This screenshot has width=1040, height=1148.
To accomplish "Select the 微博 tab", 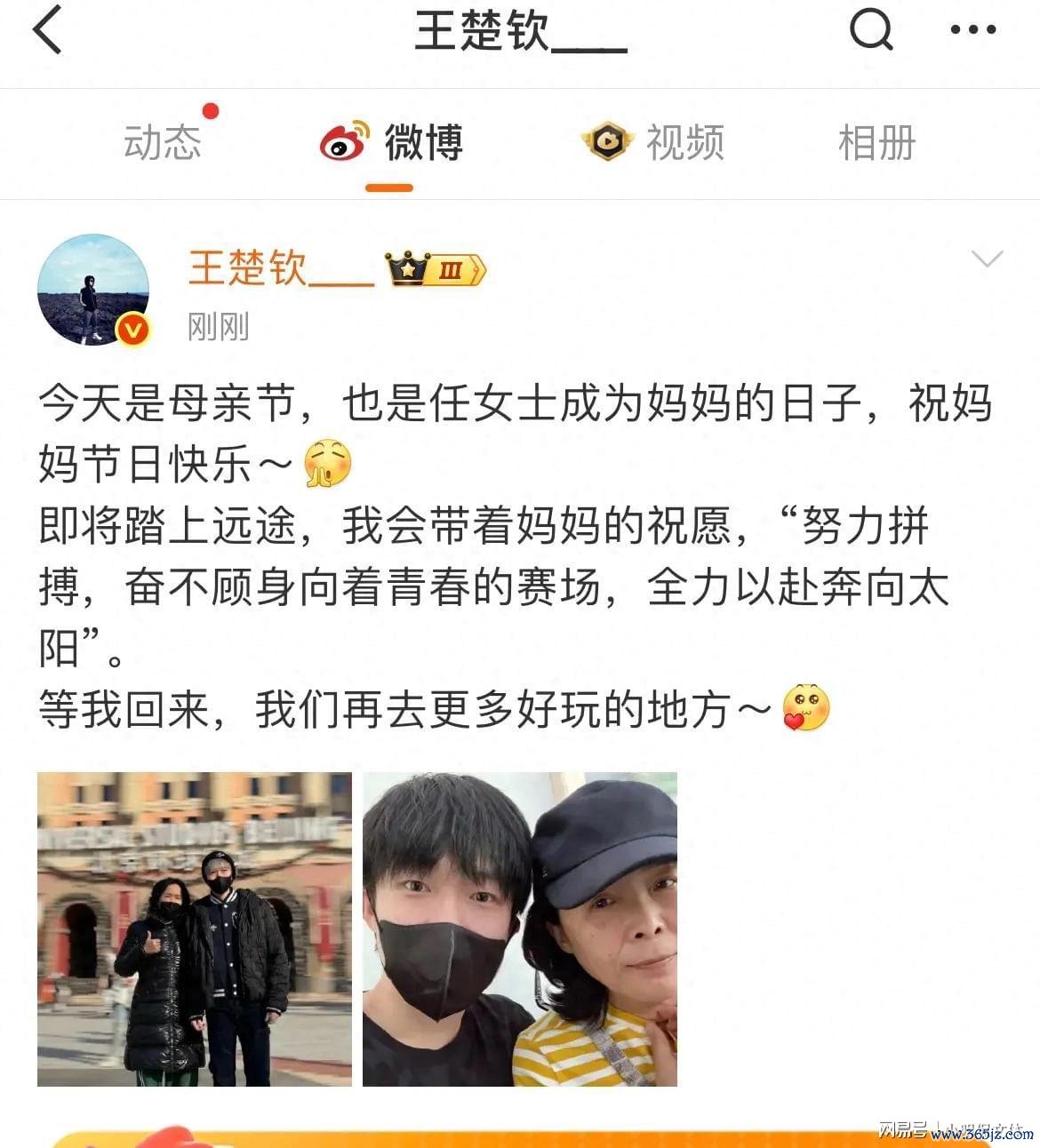I will pos(391,142).
